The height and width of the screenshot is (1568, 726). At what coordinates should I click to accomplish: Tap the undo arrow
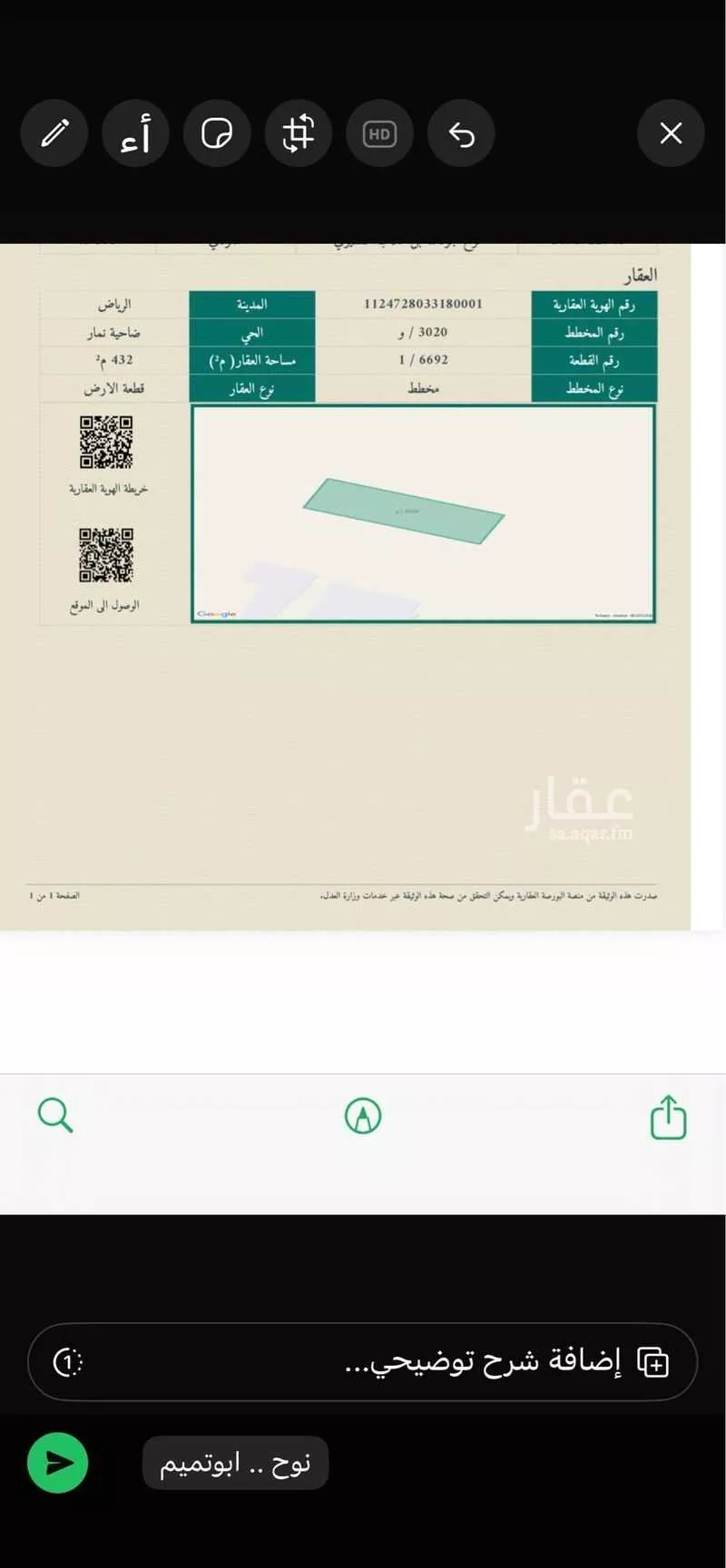tap(461, 133)
